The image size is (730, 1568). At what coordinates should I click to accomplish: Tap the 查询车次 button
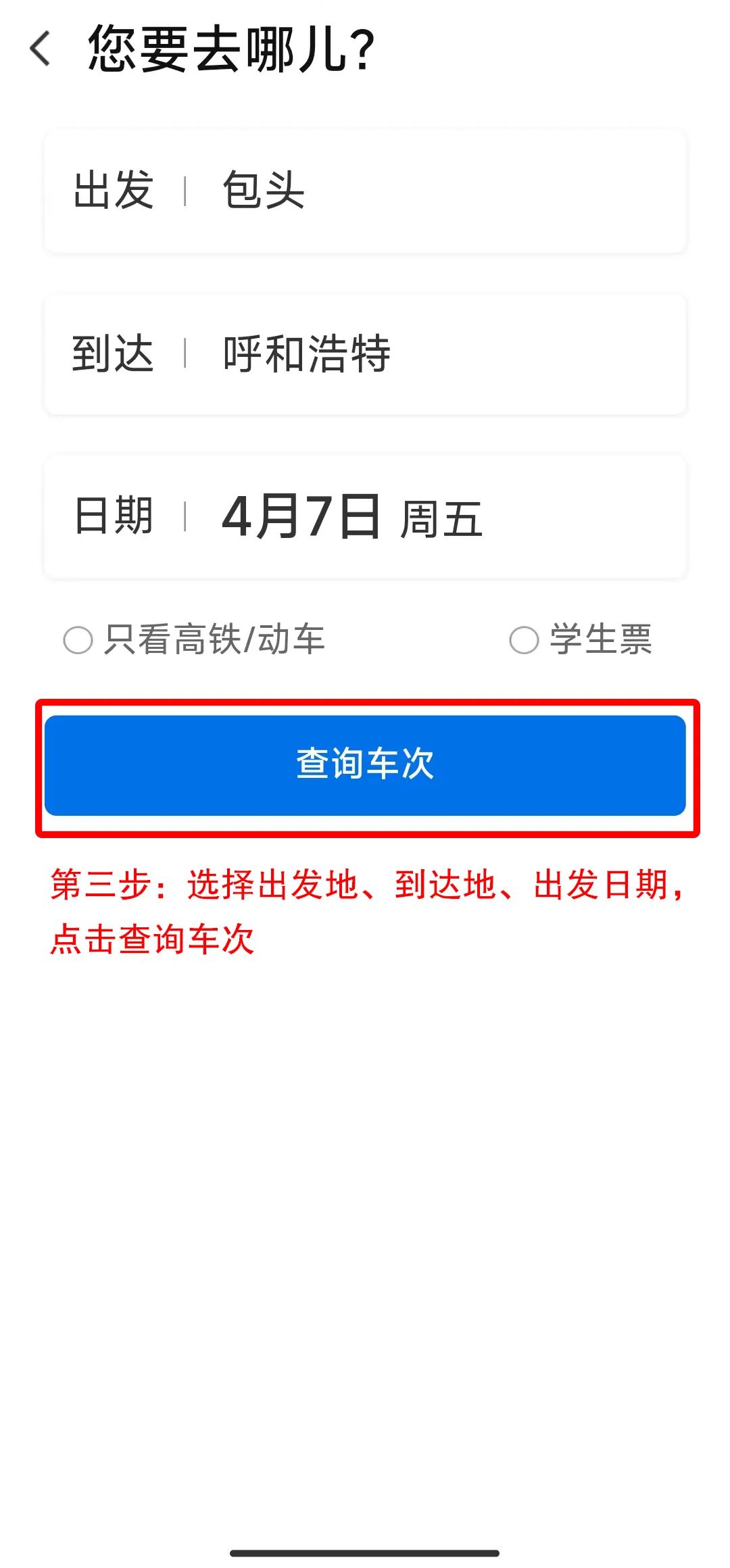pyautogui.click(x=365, y=765)
